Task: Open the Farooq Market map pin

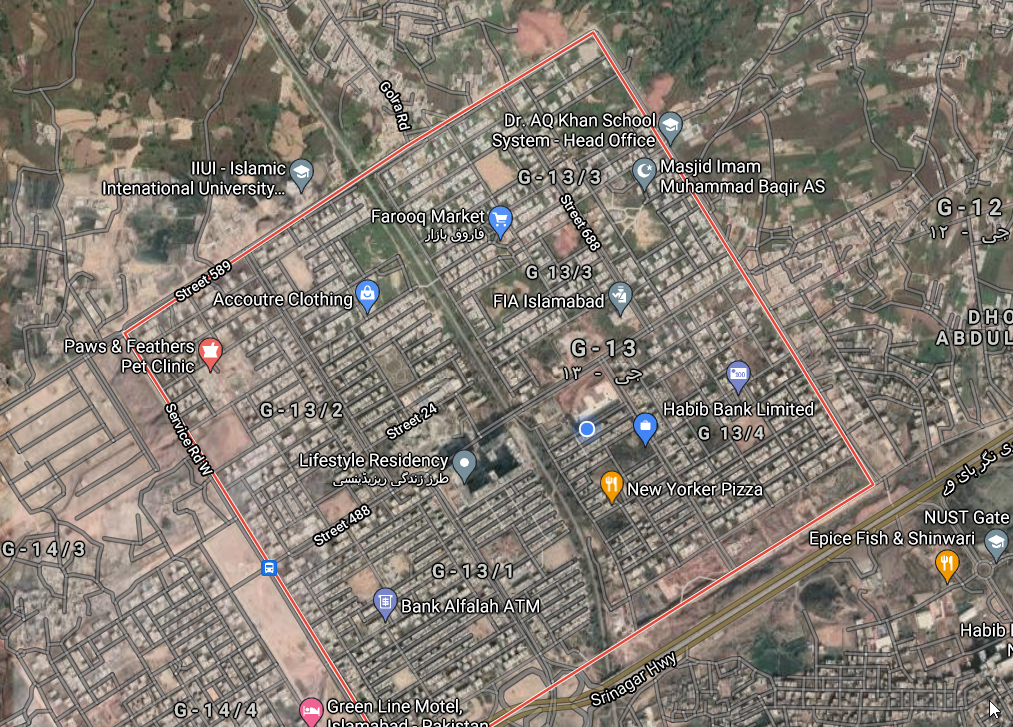Action: click(x=501, y=219)
